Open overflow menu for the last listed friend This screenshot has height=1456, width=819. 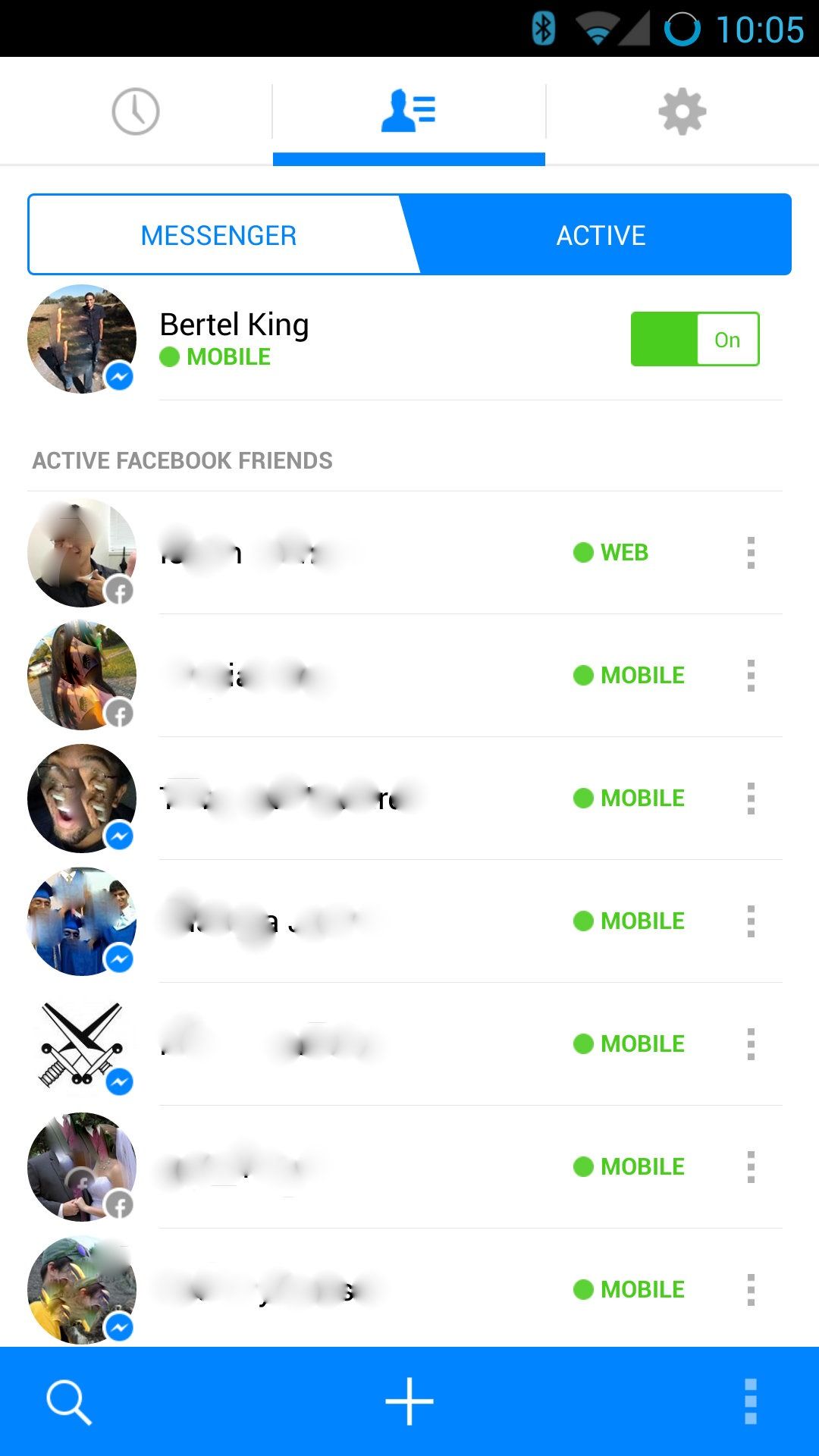tap(752, 1289)
